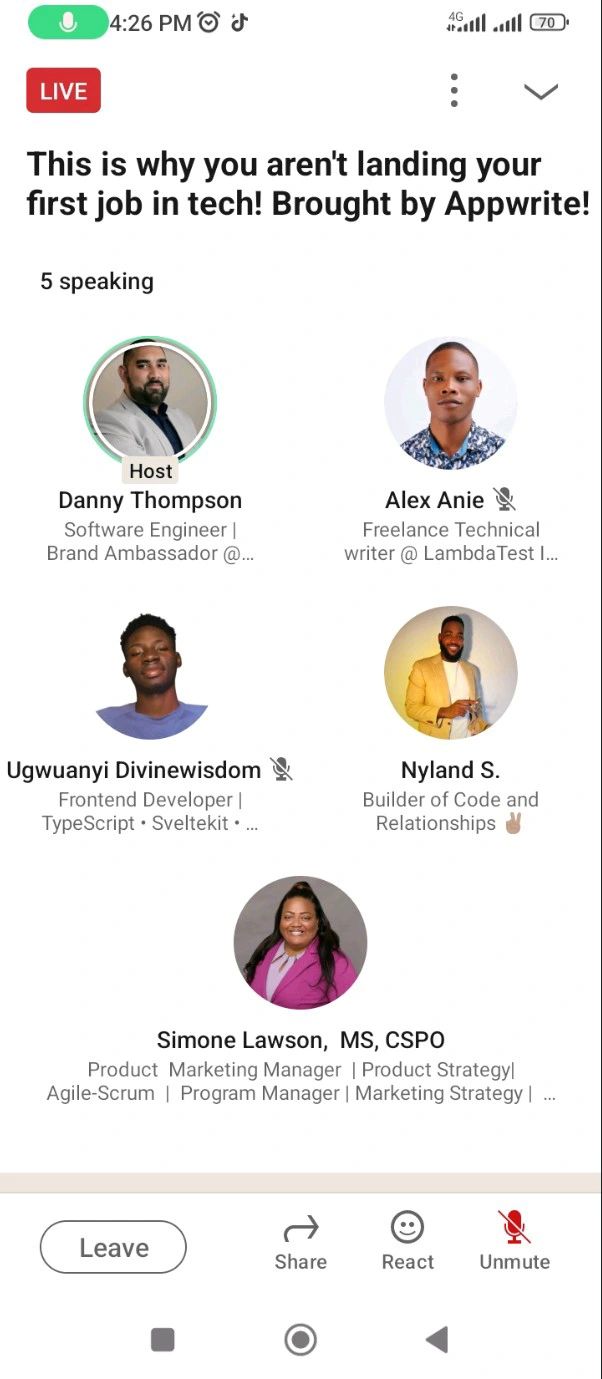The image size is (602, 1379).
Task: Unmute your microphone
Action: click(x=514, y=1242)
